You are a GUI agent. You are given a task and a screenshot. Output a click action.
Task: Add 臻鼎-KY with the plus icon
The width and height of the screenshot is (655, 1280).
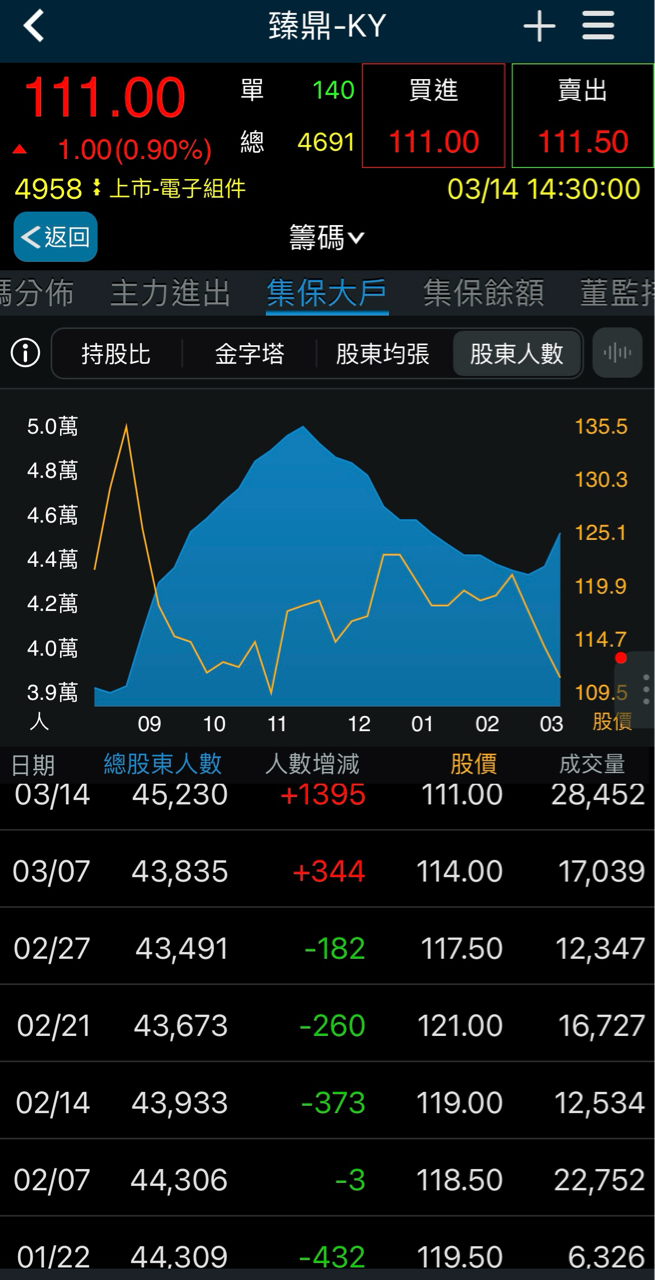[x=539, y=26]
